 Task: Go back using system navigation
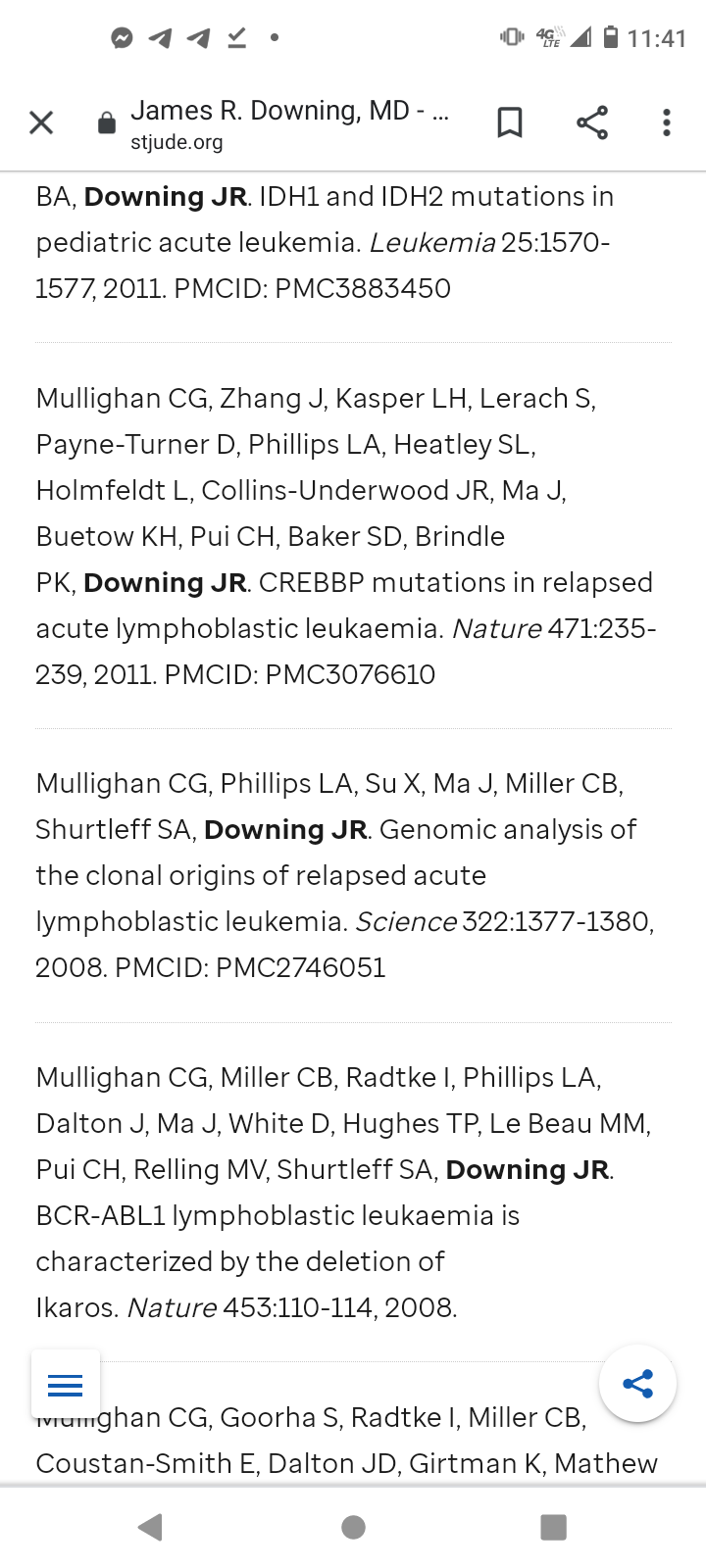click(x=150, y=1527)
